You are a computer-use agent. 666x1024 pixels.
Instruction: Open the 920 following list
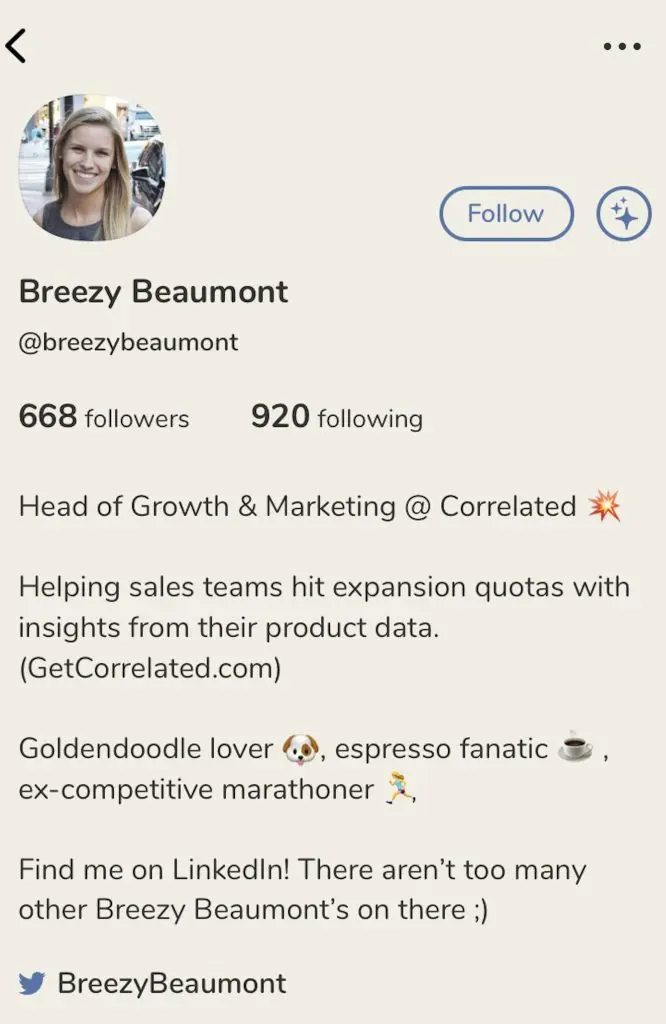click(x=337, y=417)
